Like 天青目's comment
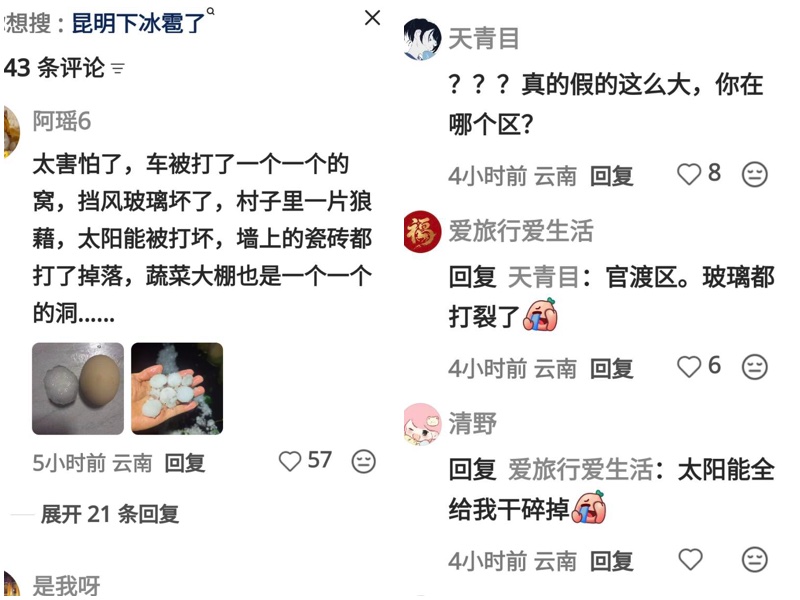The height and width of the screenshot is (600, 800). click(689, 174)
